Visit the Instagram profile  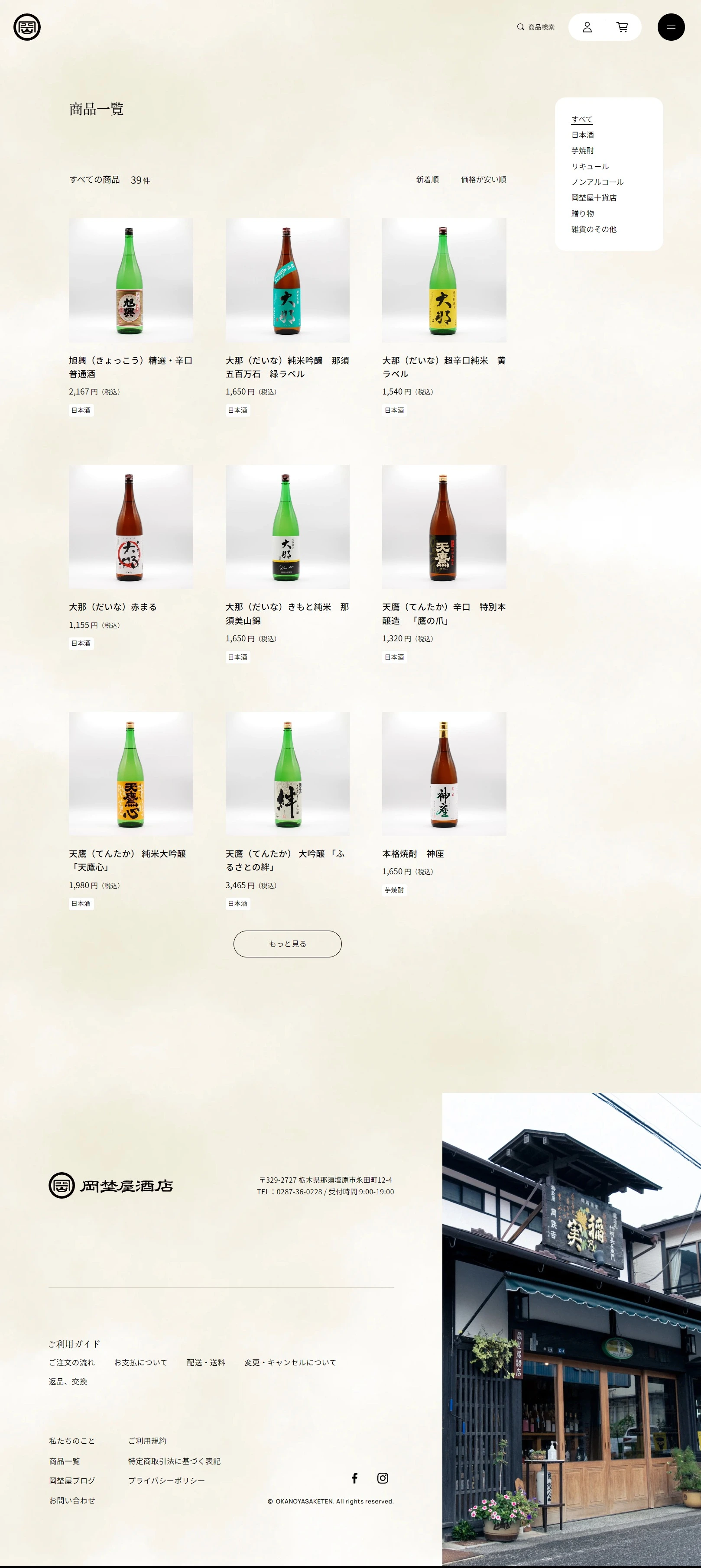[383, 1478]
